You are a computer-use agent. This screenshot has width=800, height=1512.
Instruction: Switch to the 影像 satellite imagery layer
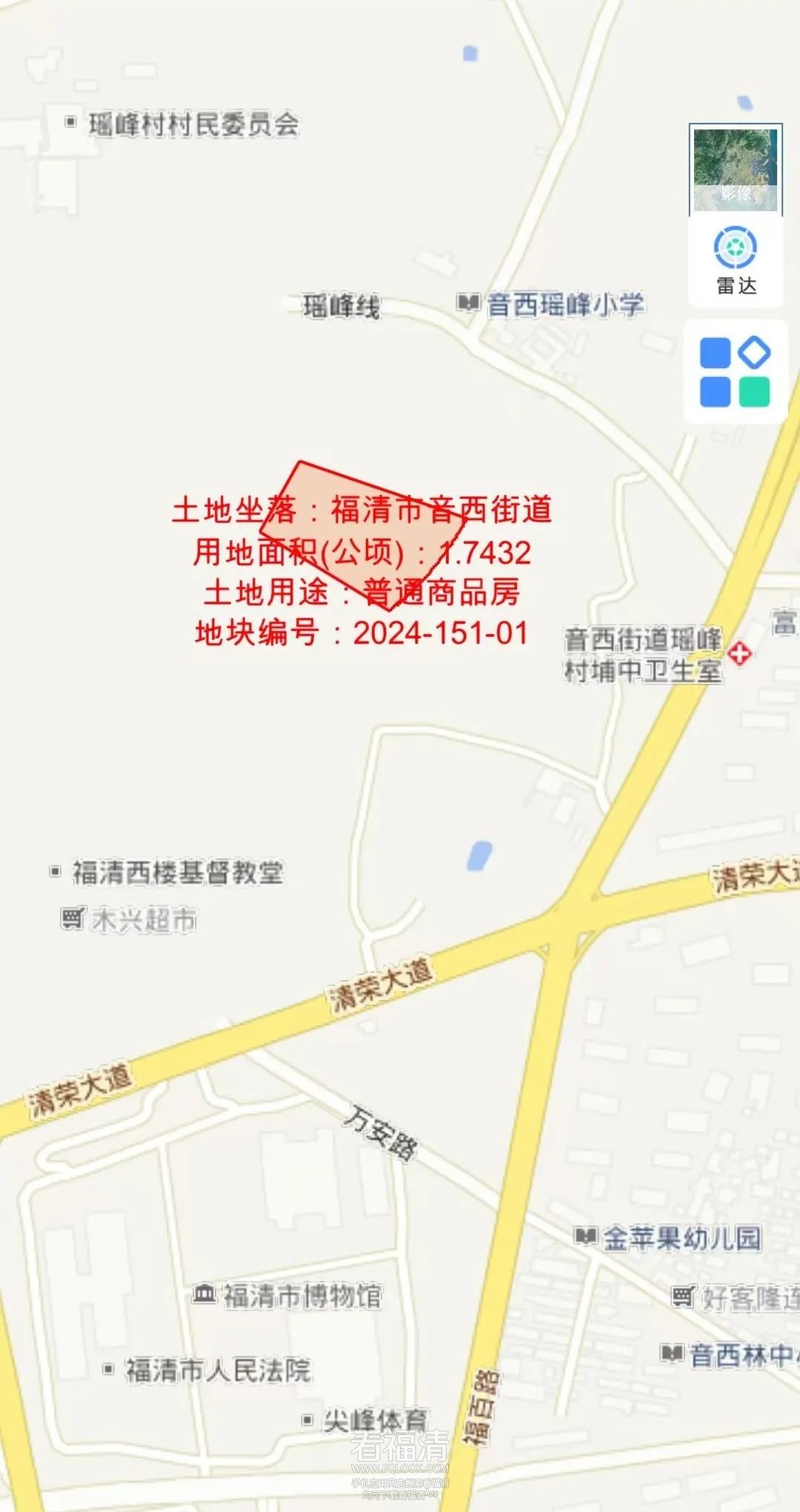click(736, 170)
